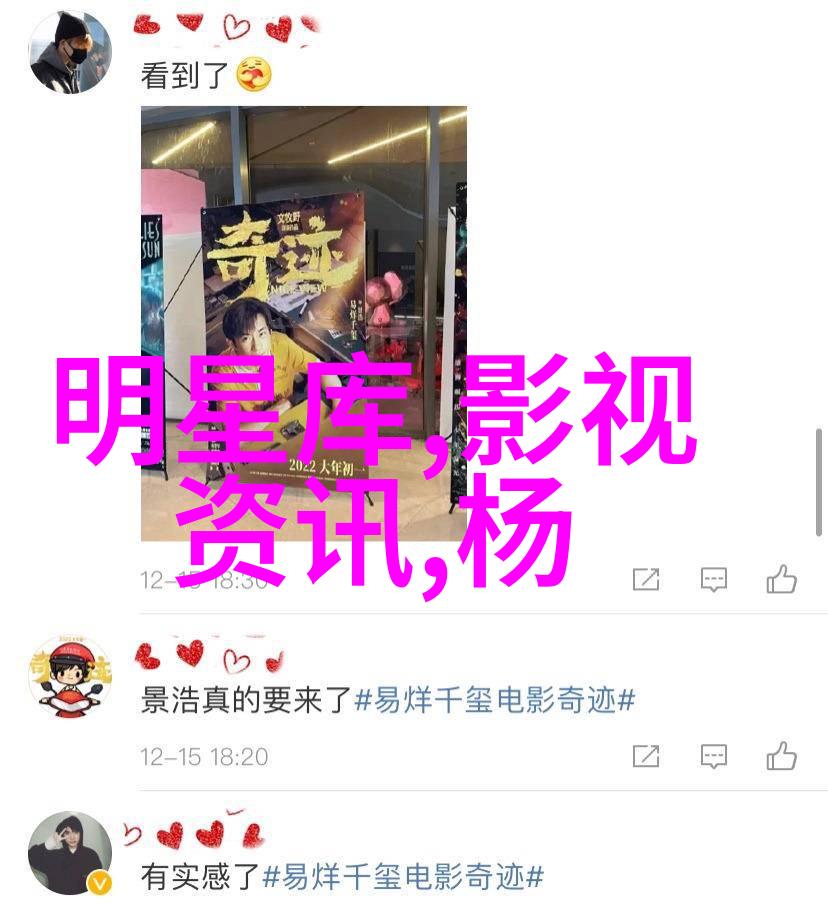Reply to the comment with the poster photo

713,579
